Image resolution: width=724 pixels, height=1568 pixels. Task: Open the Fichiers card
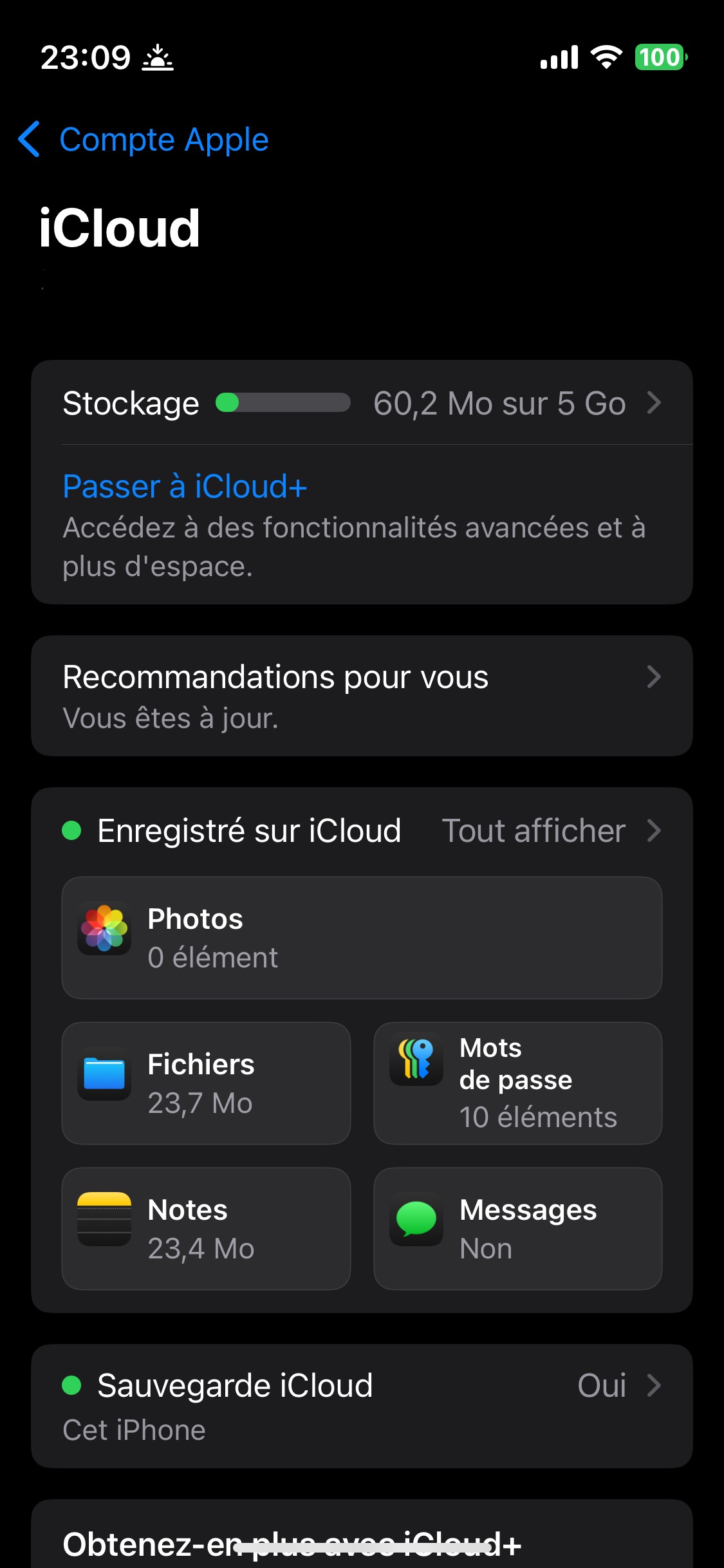(x=206, y=1083)
